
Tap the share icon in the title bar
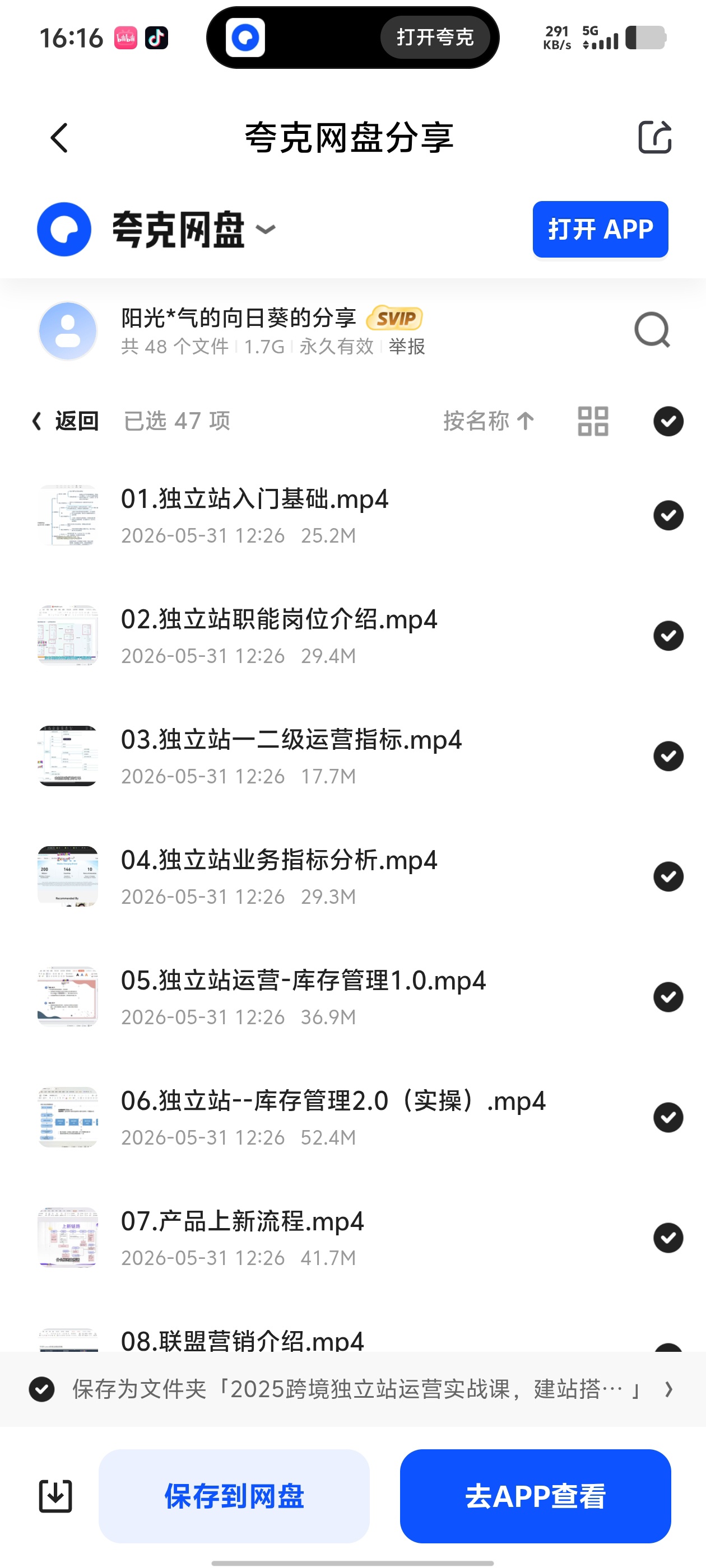click(654, 137)
